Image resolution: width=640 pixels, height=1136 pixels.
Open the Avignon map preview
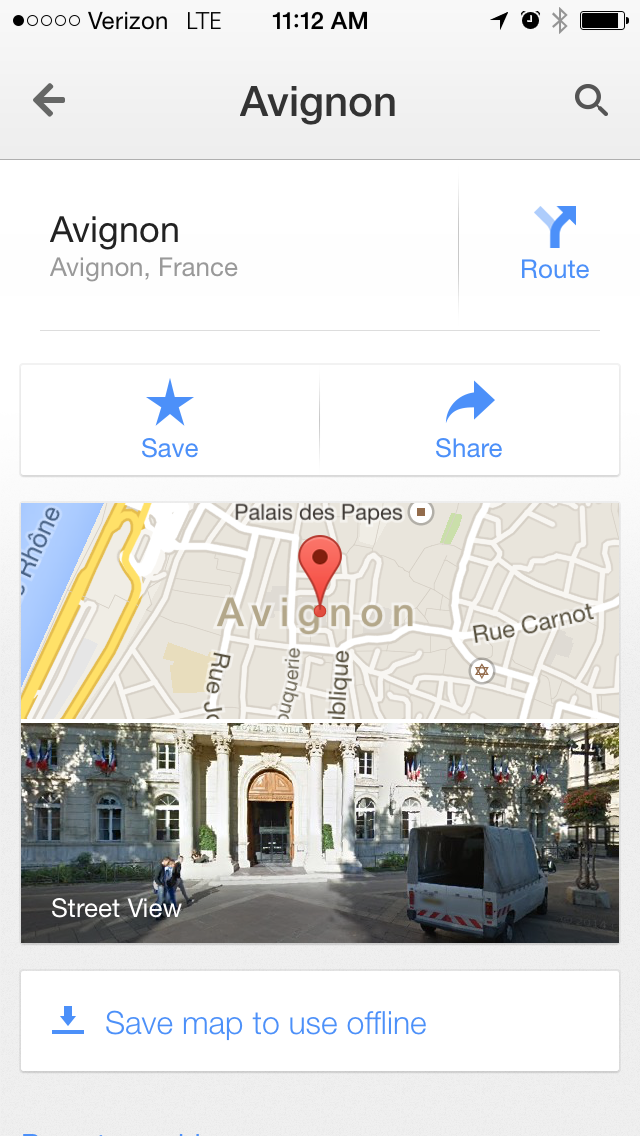(x=320, y=610)
